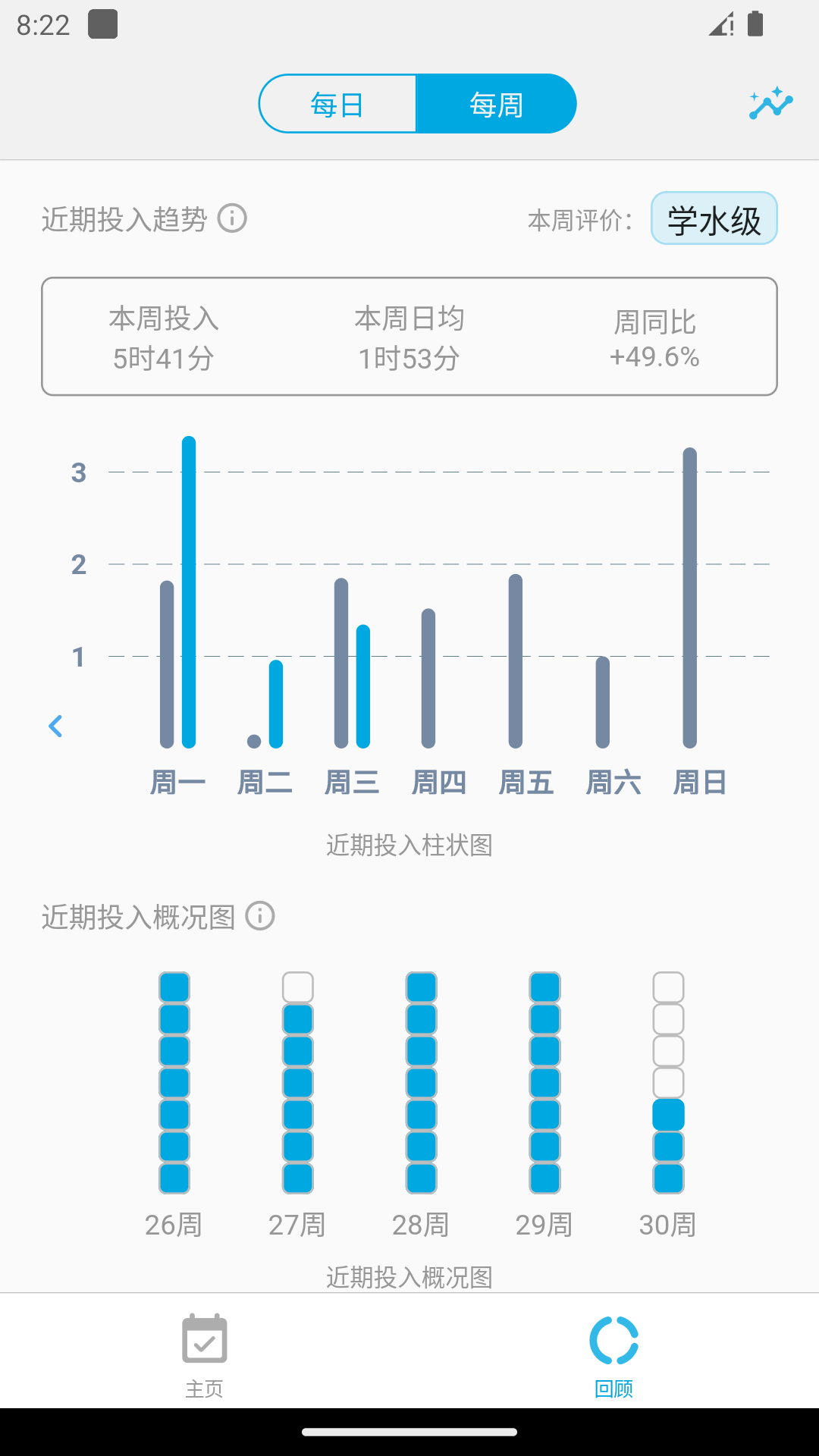Keep 每周 mode selected
Image resolution: width=819 pixels, height=1456 pixels.
(497, 103)
